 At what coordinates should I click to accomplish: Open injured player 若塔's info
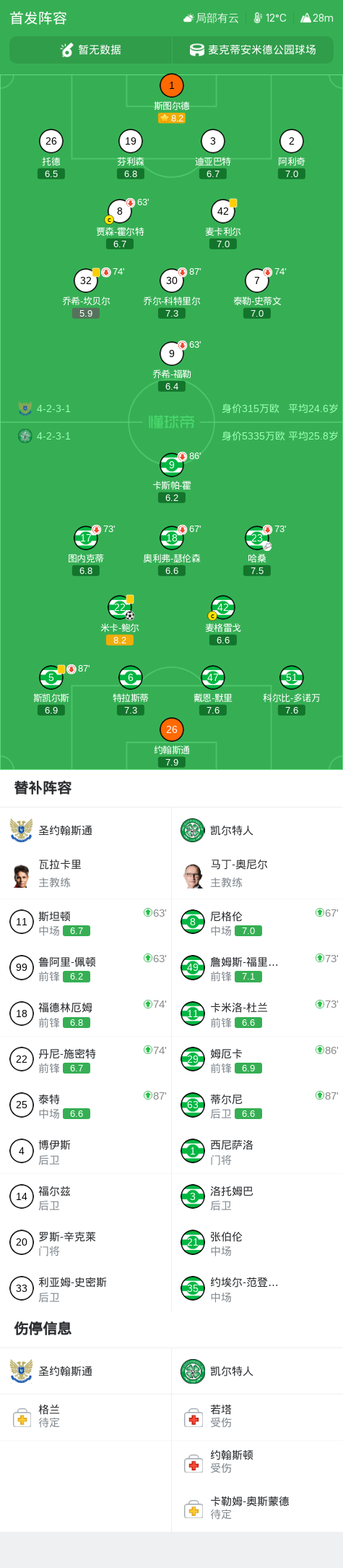pyautogui.click(x=257, y=1416)
